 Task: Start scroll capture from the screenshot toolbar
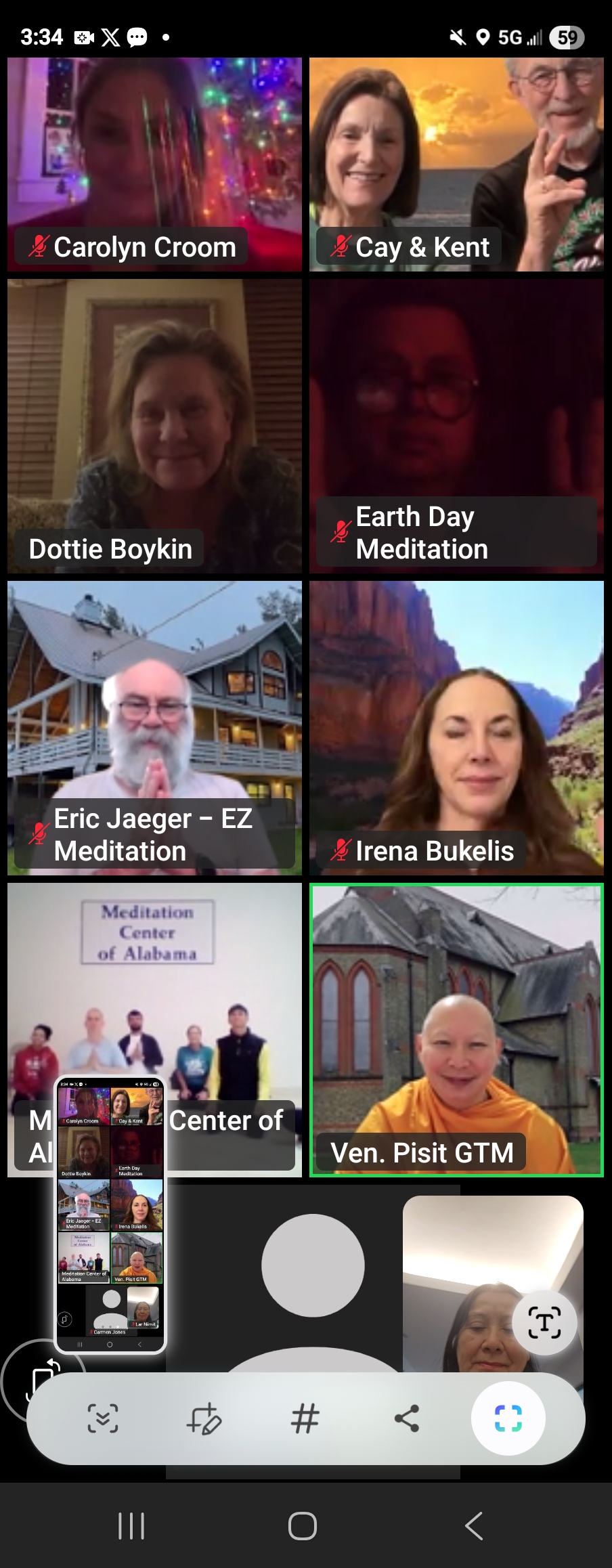click(x=103, y=1418)
